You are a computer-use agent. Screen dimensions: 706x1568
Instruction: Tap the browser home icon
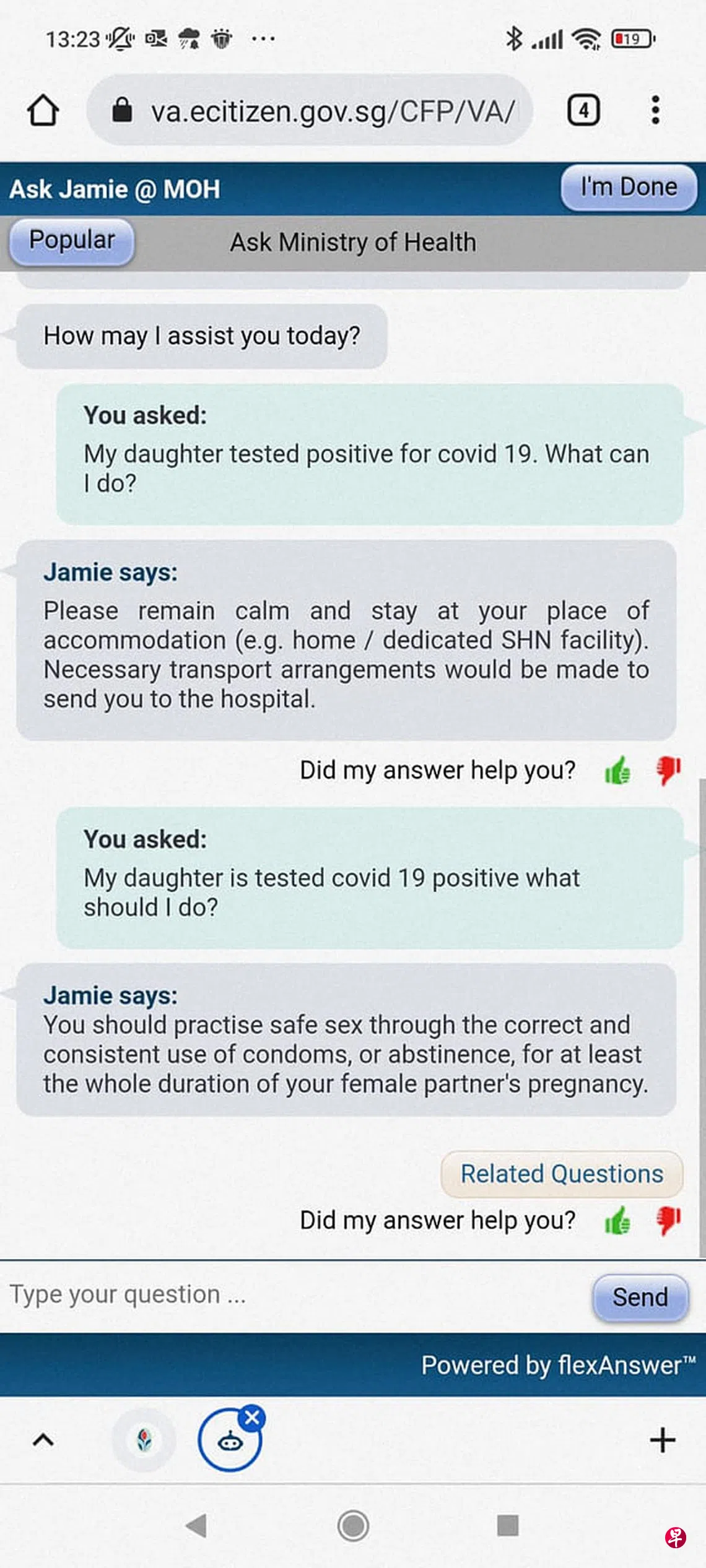point(43,111)
